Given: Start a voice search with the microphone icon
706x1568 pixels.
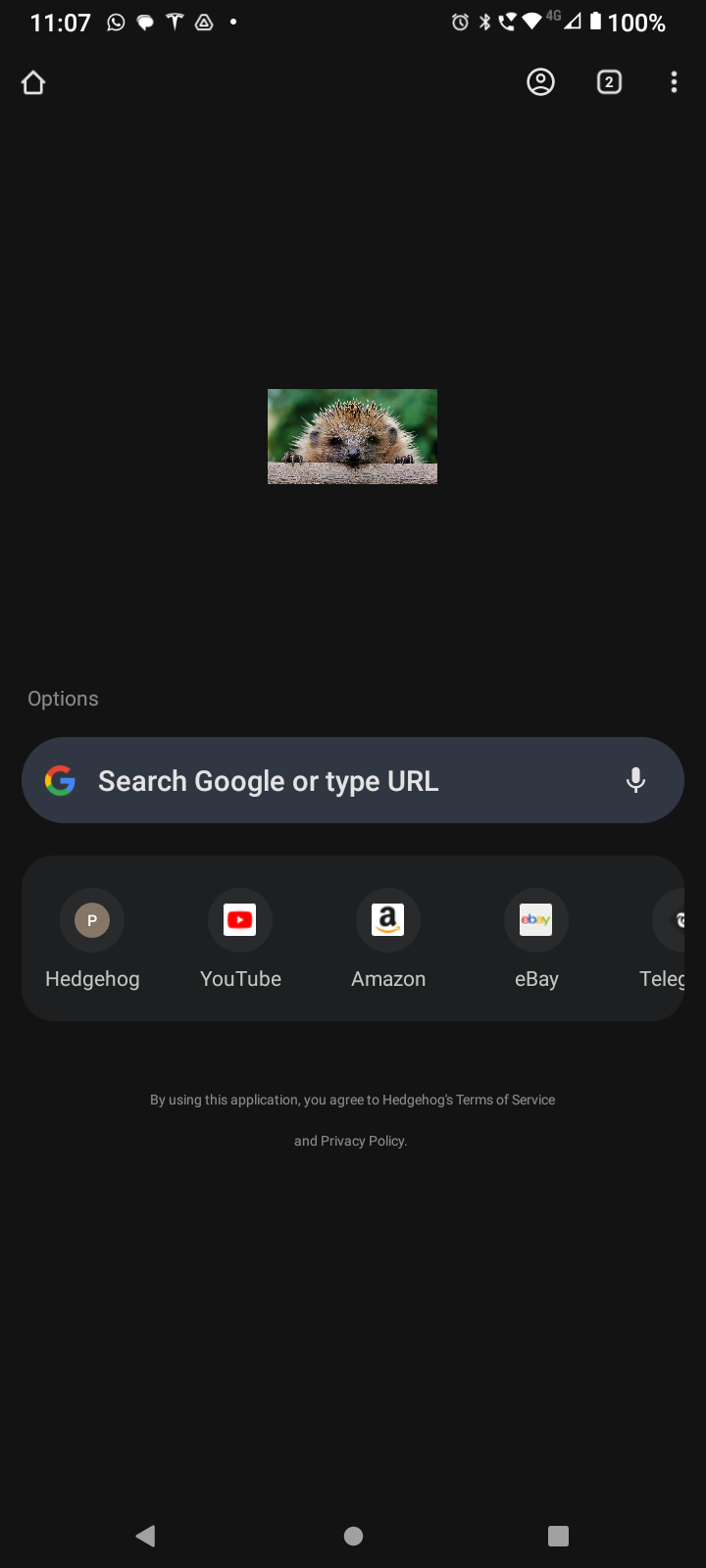Looking at the screenshot, I should (635, 779).
